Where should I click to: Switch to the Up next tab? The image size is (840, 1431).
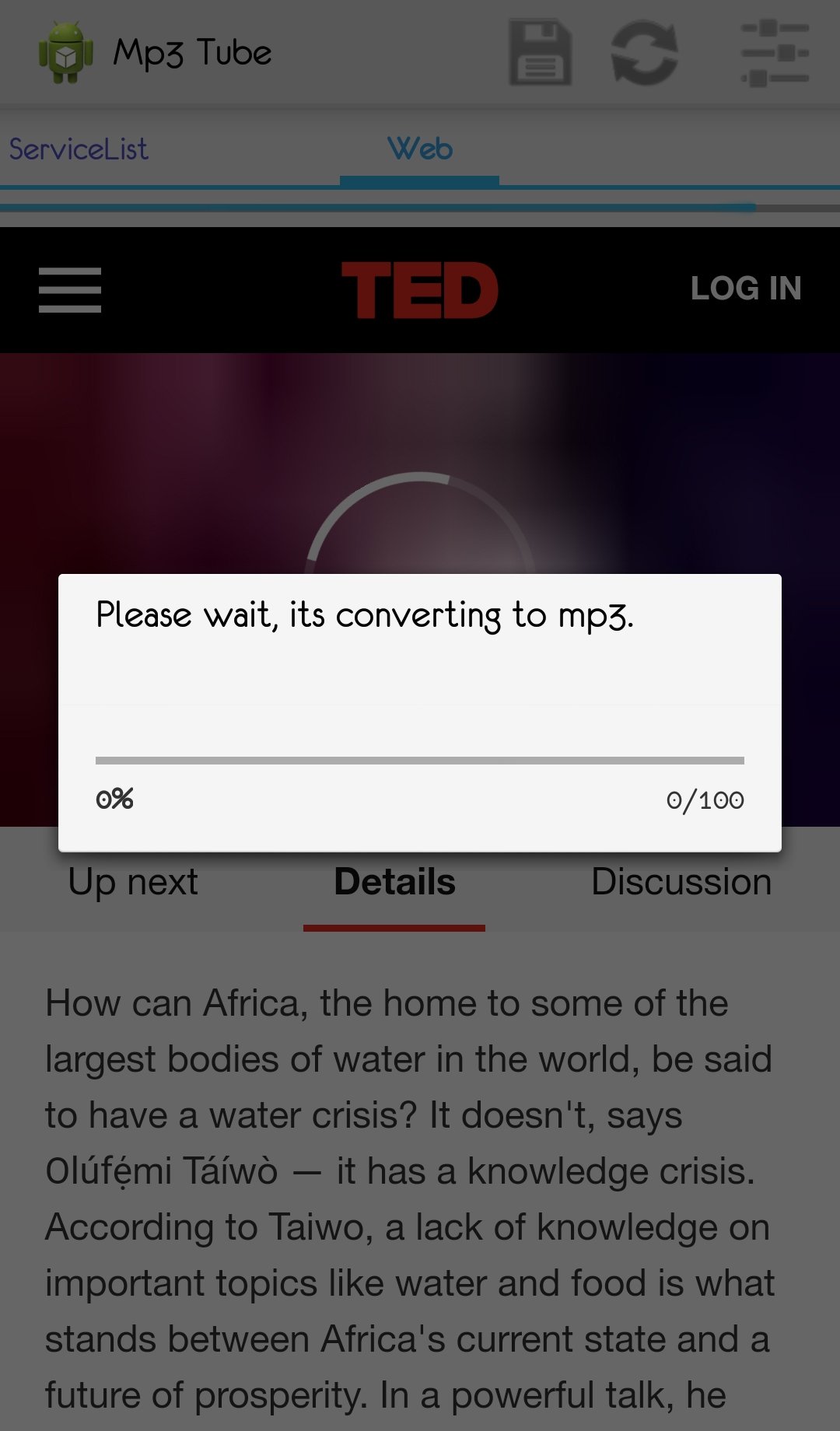[133, 883]
